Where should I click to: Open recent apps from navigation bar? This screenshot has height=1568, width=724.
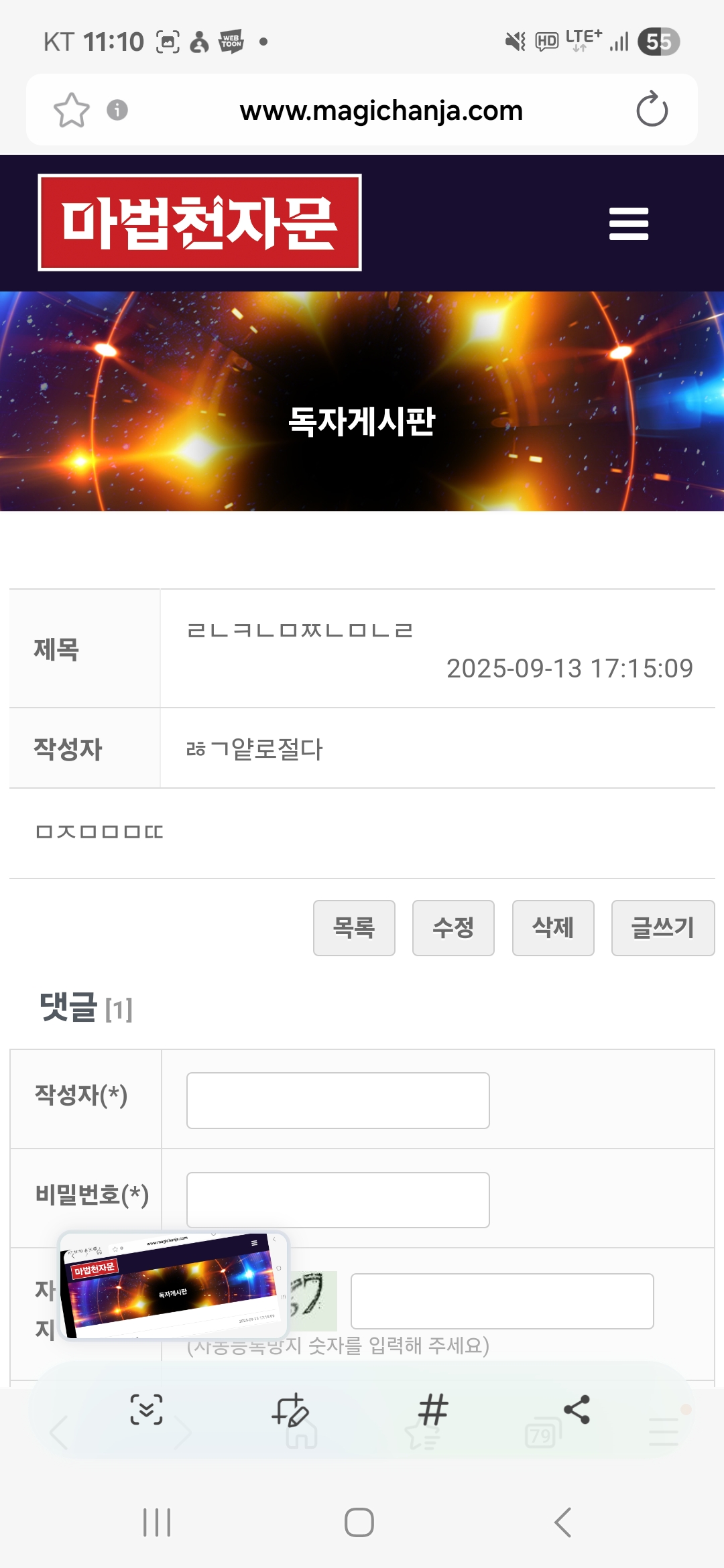[157, 1522]
